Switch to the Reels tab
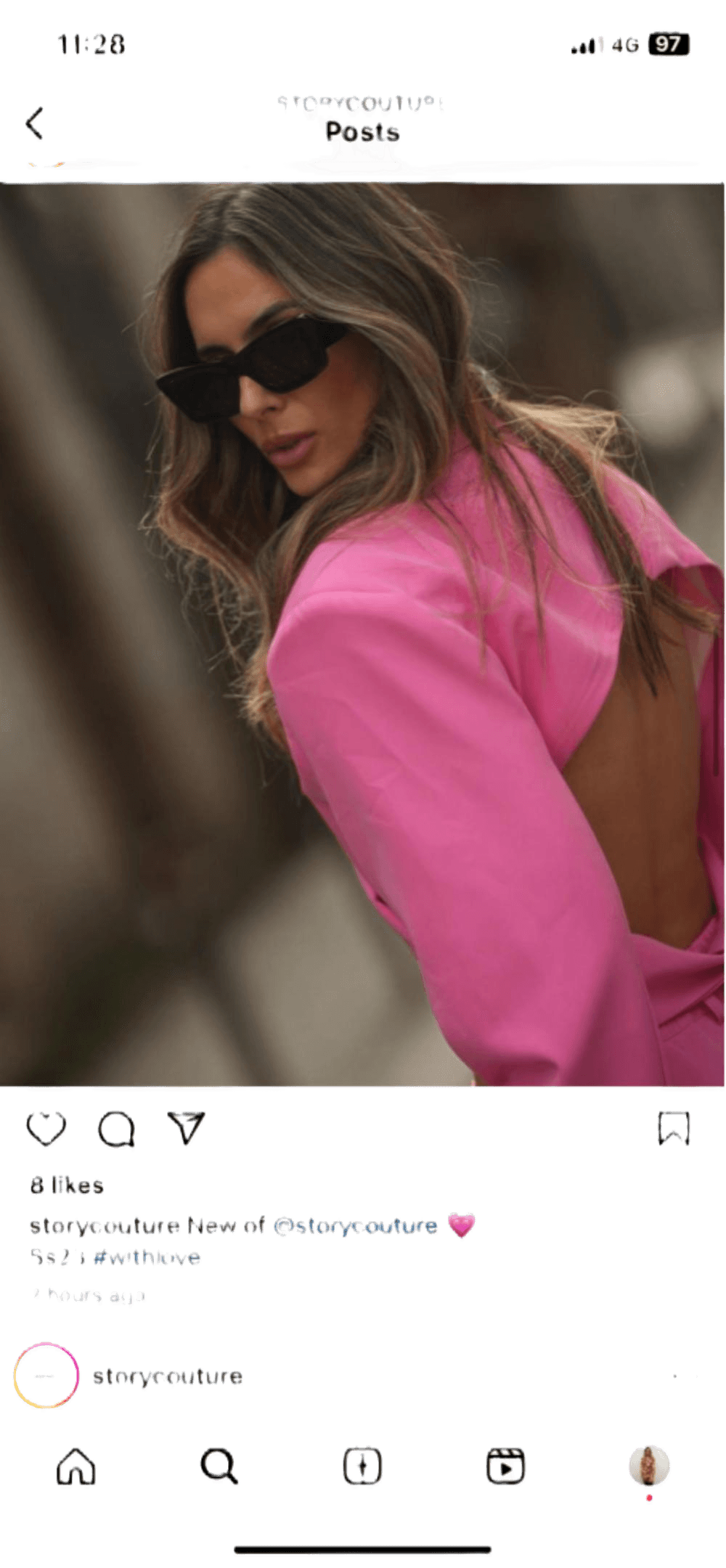Screen dimensions: 726x1568 (505, 1466)
